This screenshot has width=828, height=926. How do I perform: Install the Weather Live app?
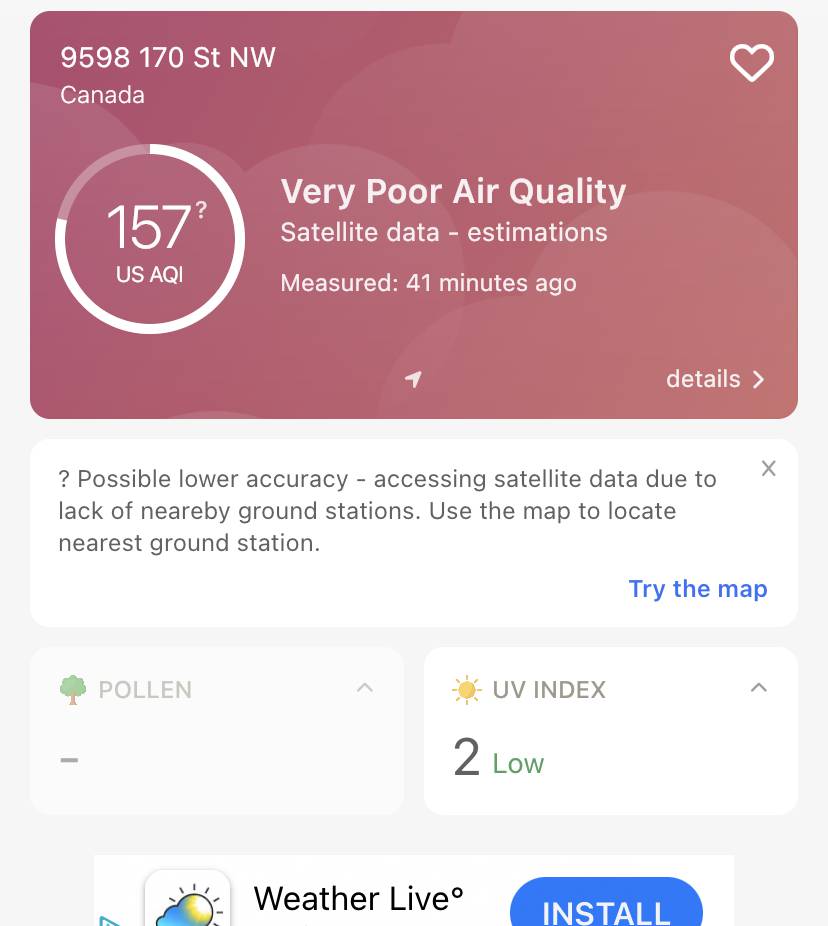[x=606, y=908]
